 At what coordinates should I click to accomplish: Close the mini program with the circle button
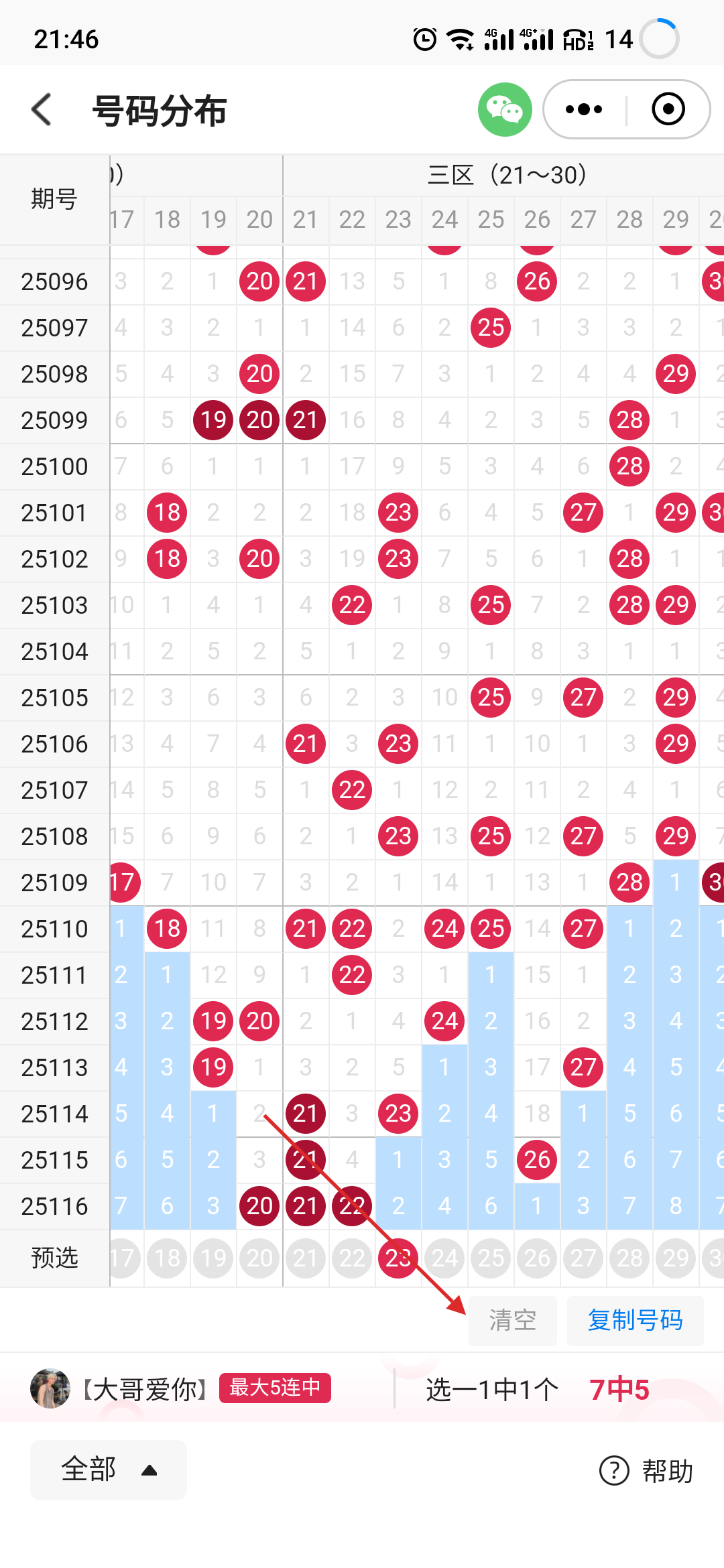tap(668, 109)
